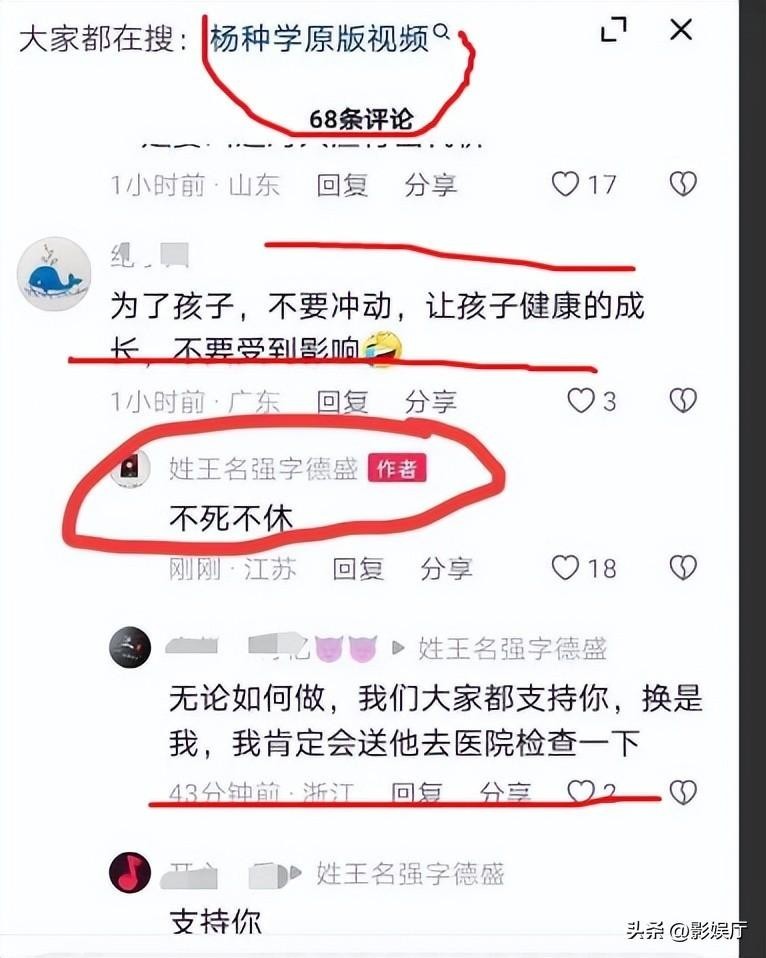Like the author's 不死不休 reply
Screen dimensions: 766x958
click(x=566, y=568)
